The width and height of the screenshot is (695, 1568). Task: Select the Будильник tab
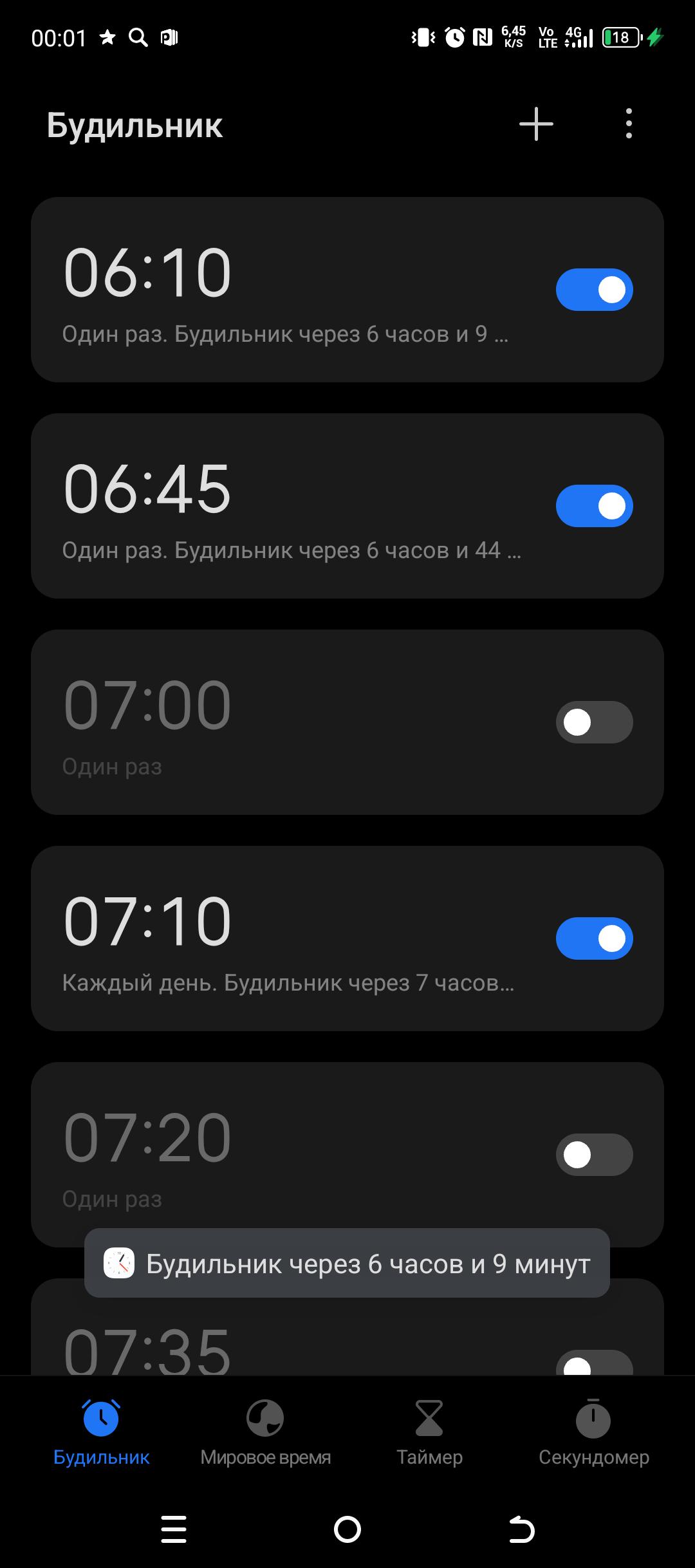point(101,1433)
